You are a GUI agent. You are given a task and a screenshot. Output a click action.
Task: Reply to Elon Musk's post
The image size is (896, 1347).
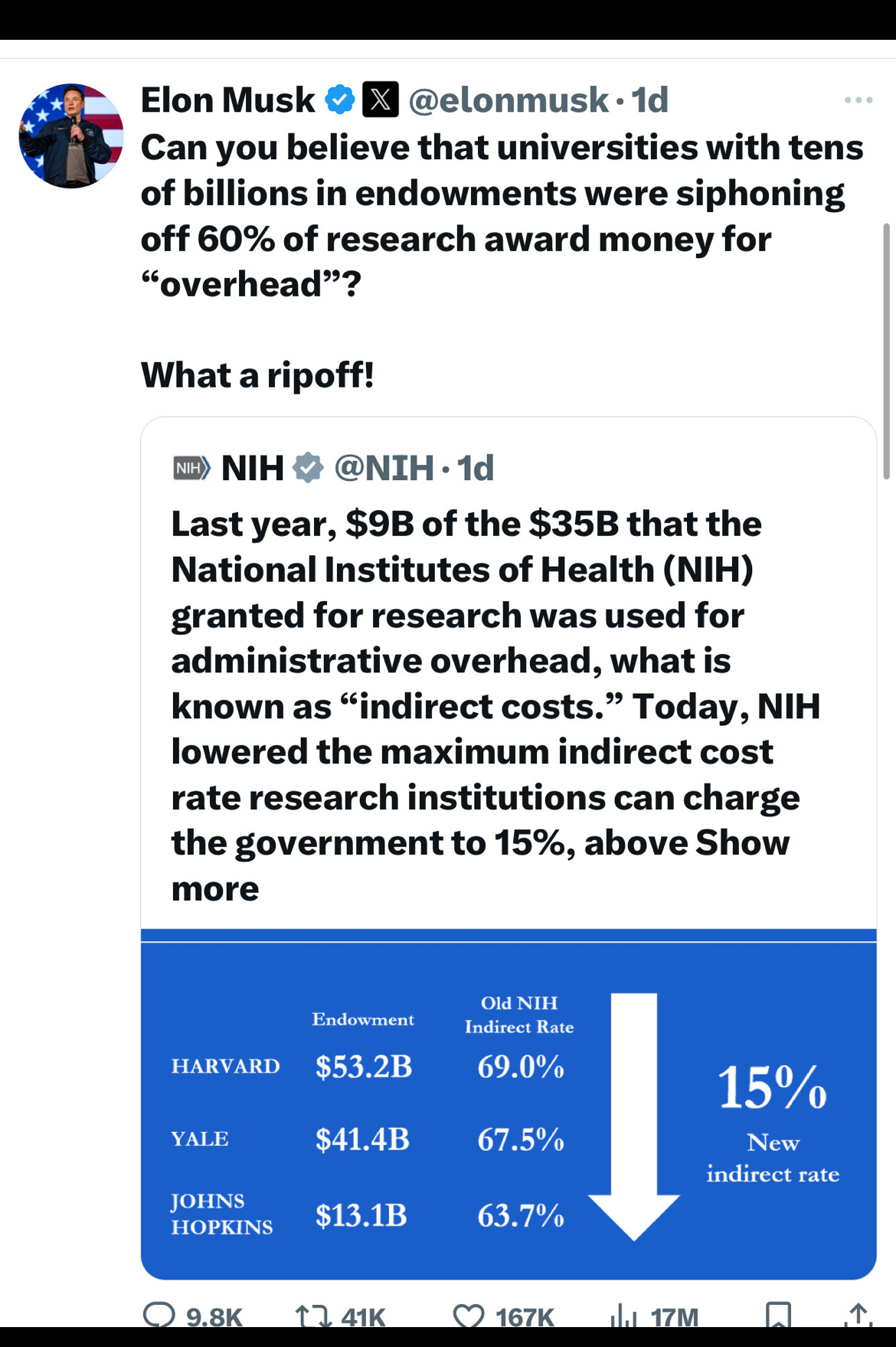pos(160,1315)
